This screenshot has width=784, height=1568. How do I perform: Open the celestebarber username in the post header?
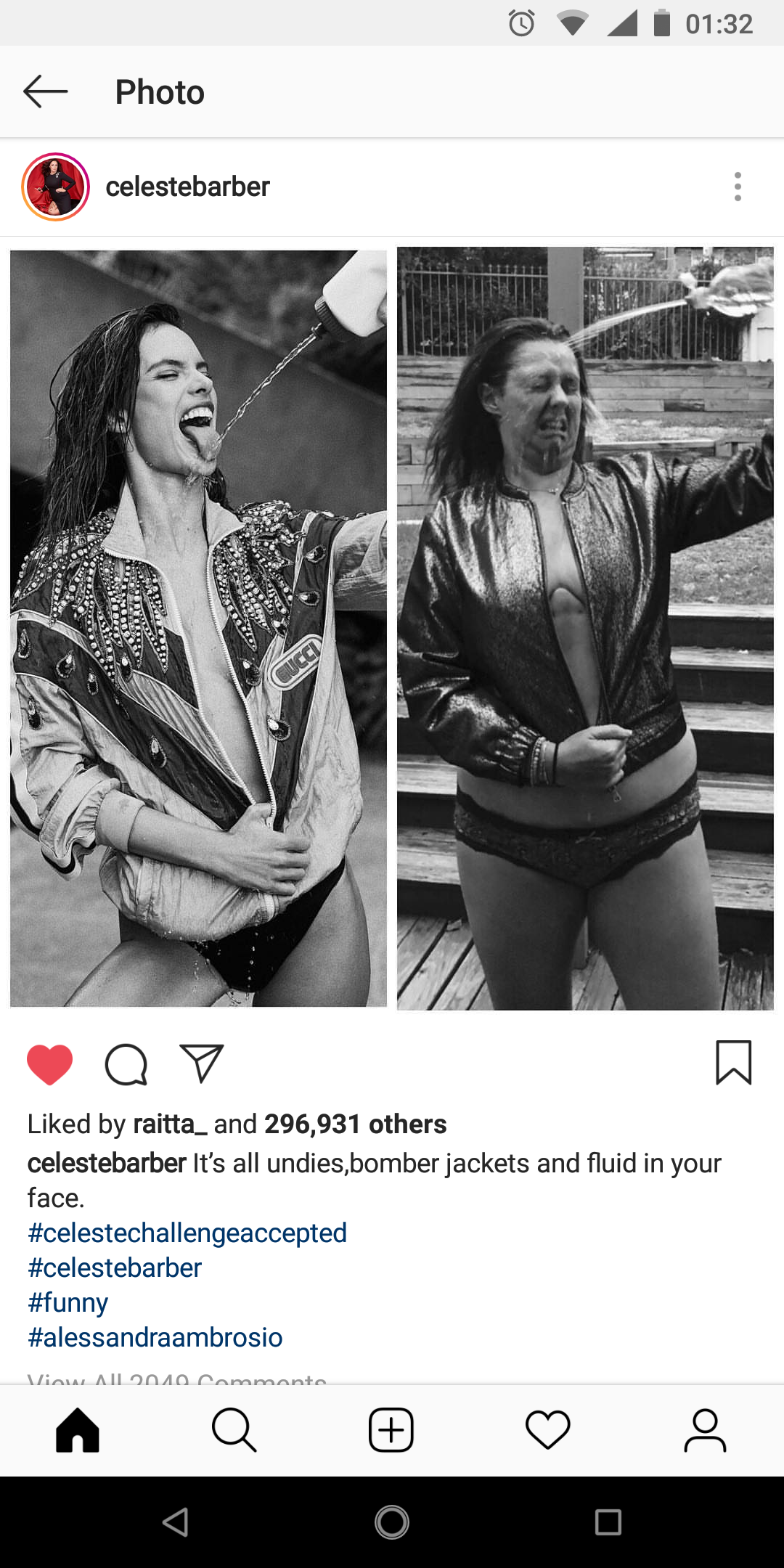(187, 187)
